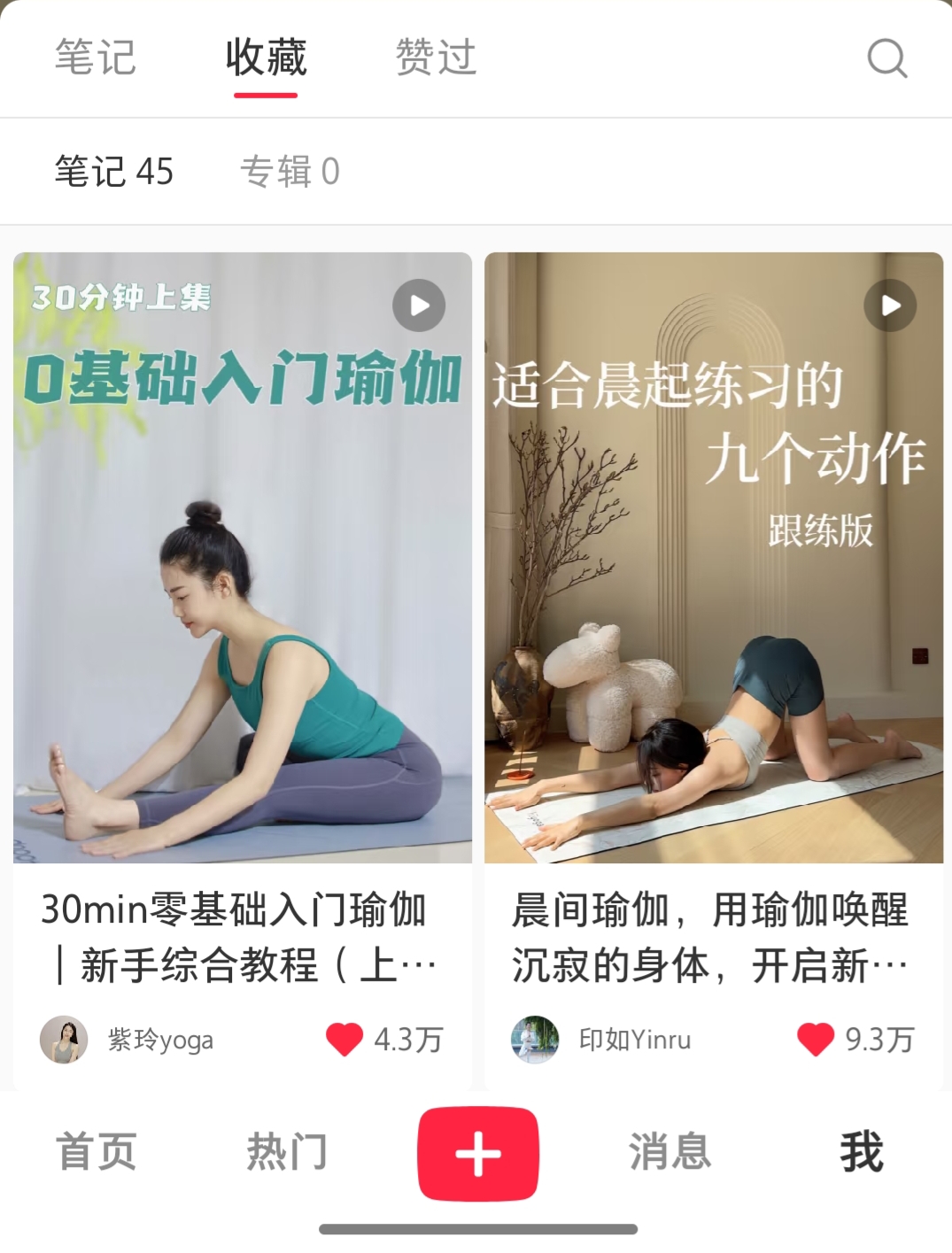Image resolution: width=952 pixels, height=1253 pixels.
Task: Like the 晨间瑜伽 note
Action: pos(816,1040)
